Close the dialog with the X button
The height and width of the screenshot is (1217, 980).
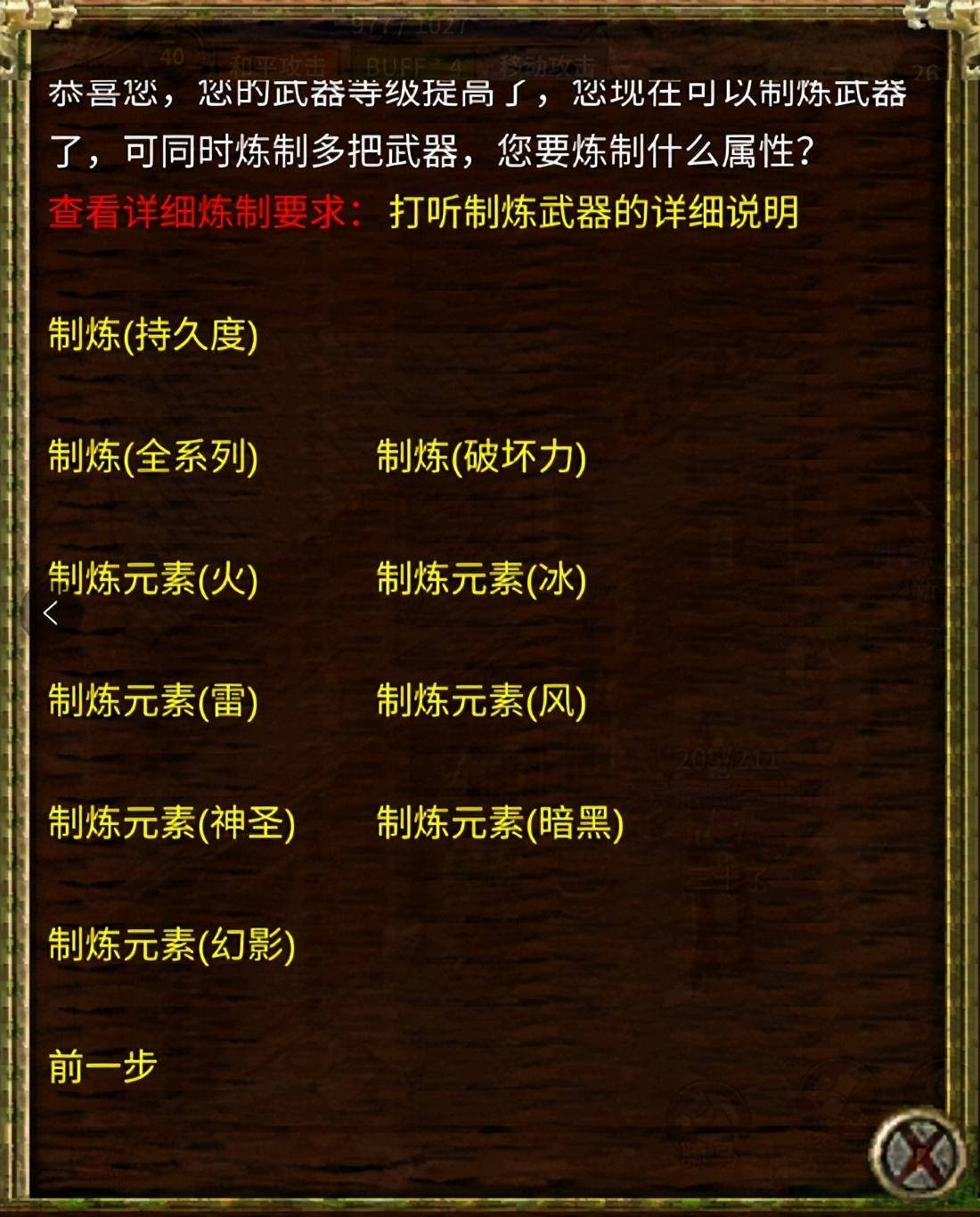point(918,1155)
